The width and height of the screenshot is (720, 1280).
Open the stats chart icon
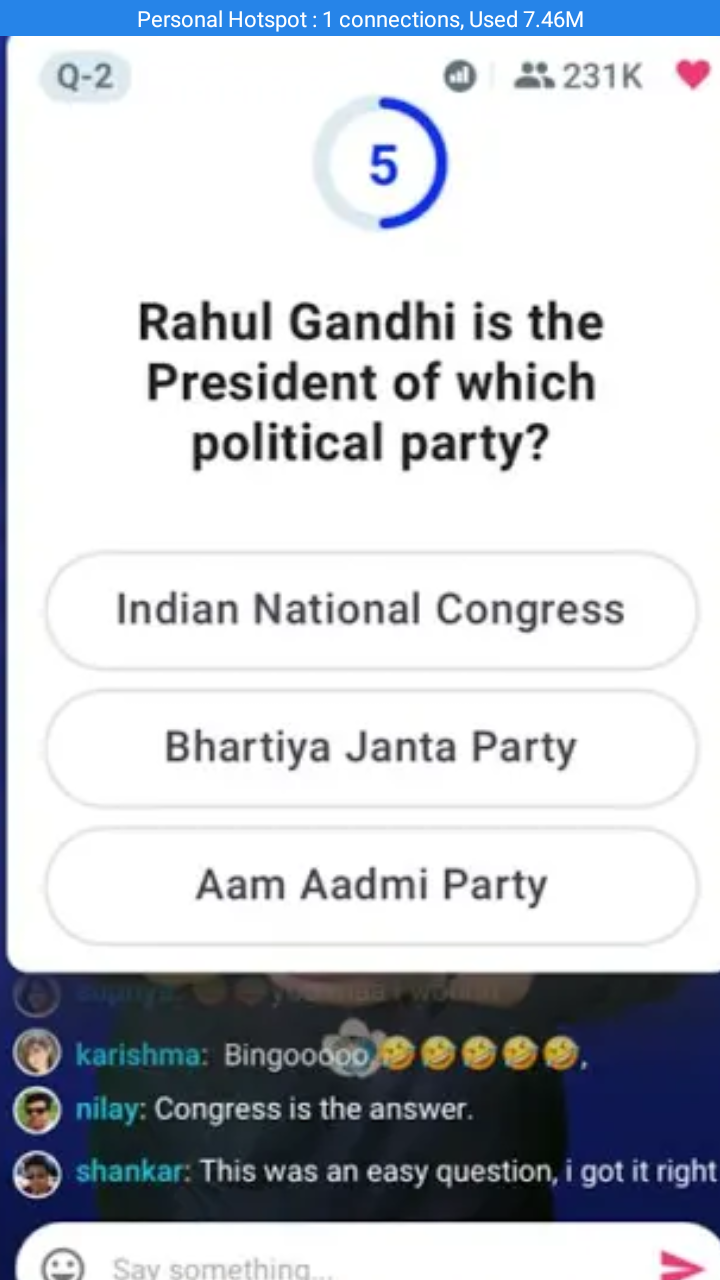click(x=459, y=76)
